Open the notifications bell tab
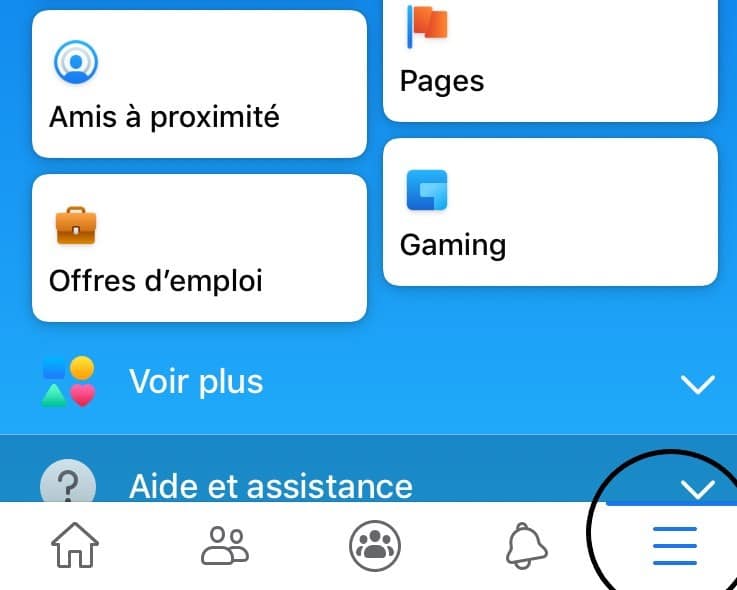This screenshot has width=737, height=590. coord(526,546)
